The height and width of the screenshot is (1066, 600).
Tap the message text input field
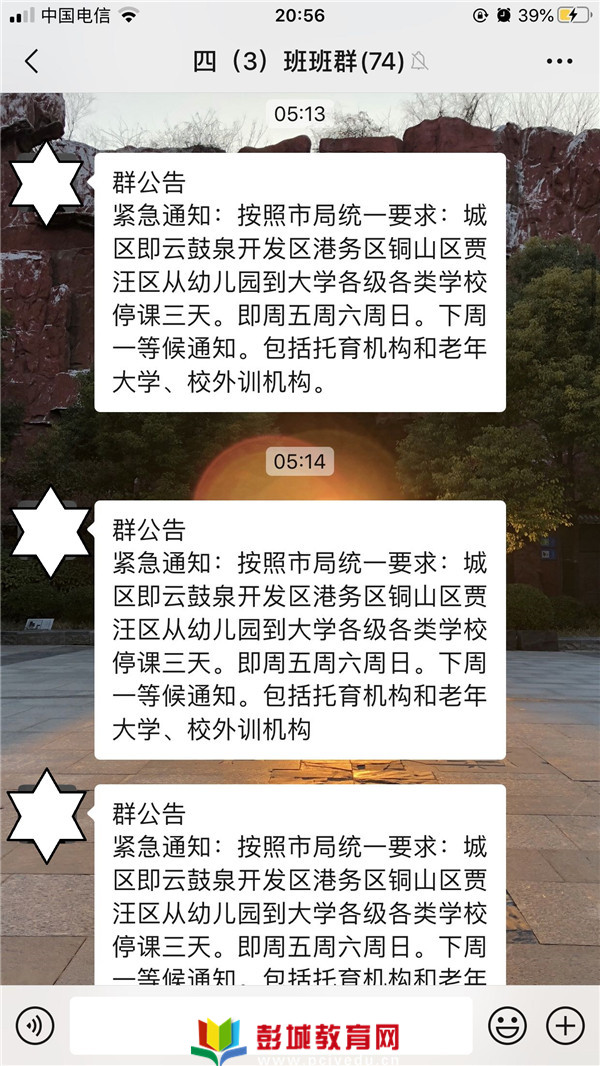point(270,1025)
